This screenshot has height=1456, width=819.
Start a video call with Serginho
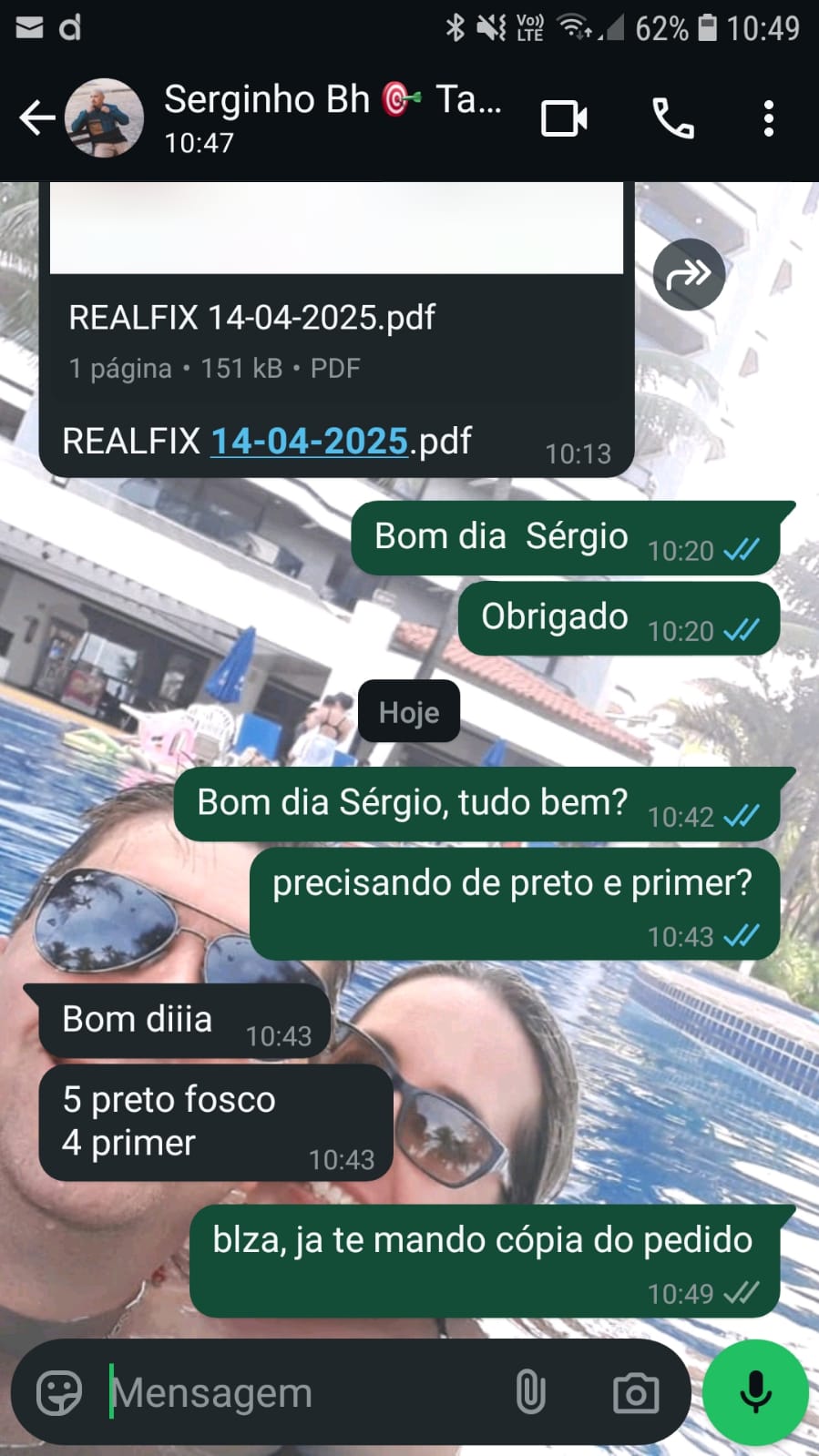pyautogui.click(x=564, y=119)
